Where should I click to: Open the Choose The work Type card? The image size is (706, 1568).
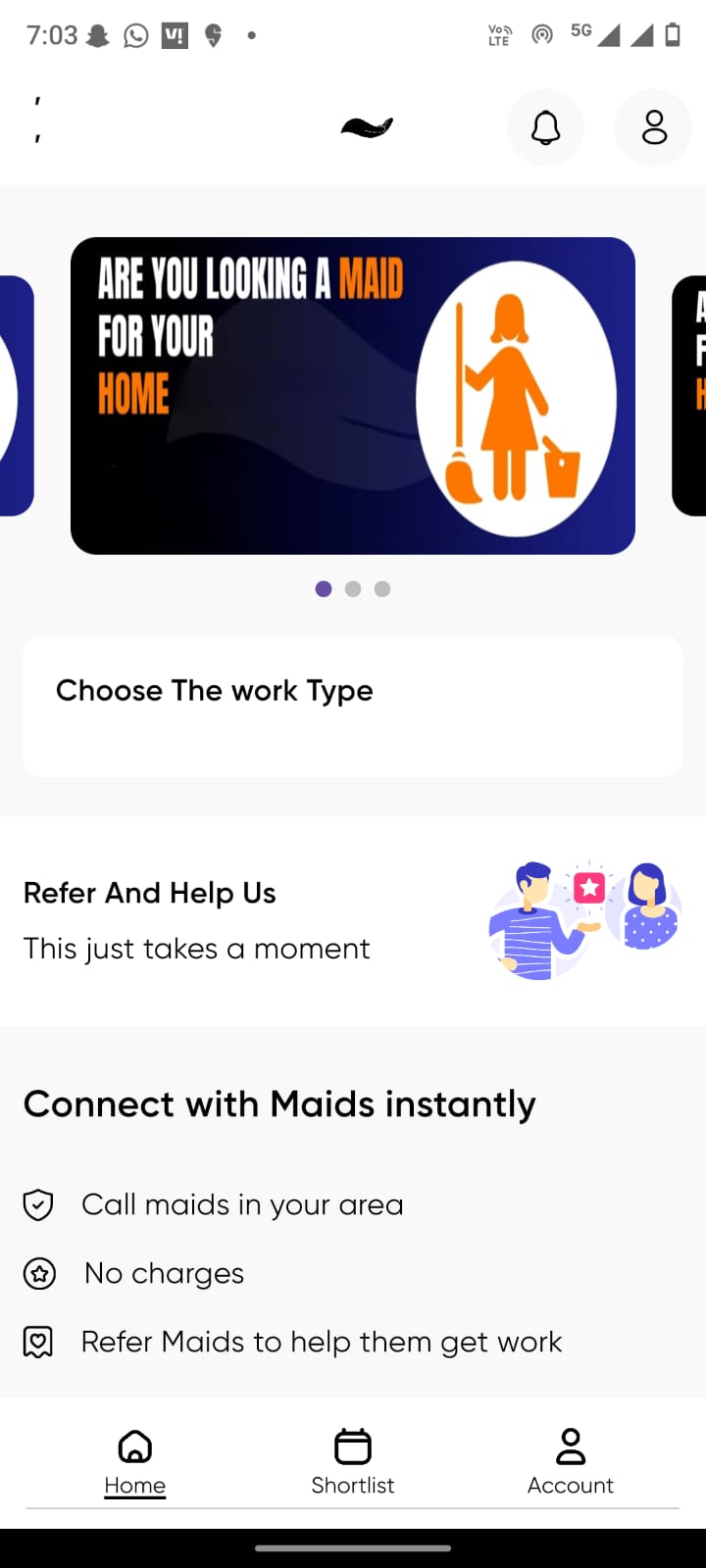pos(353,706)
